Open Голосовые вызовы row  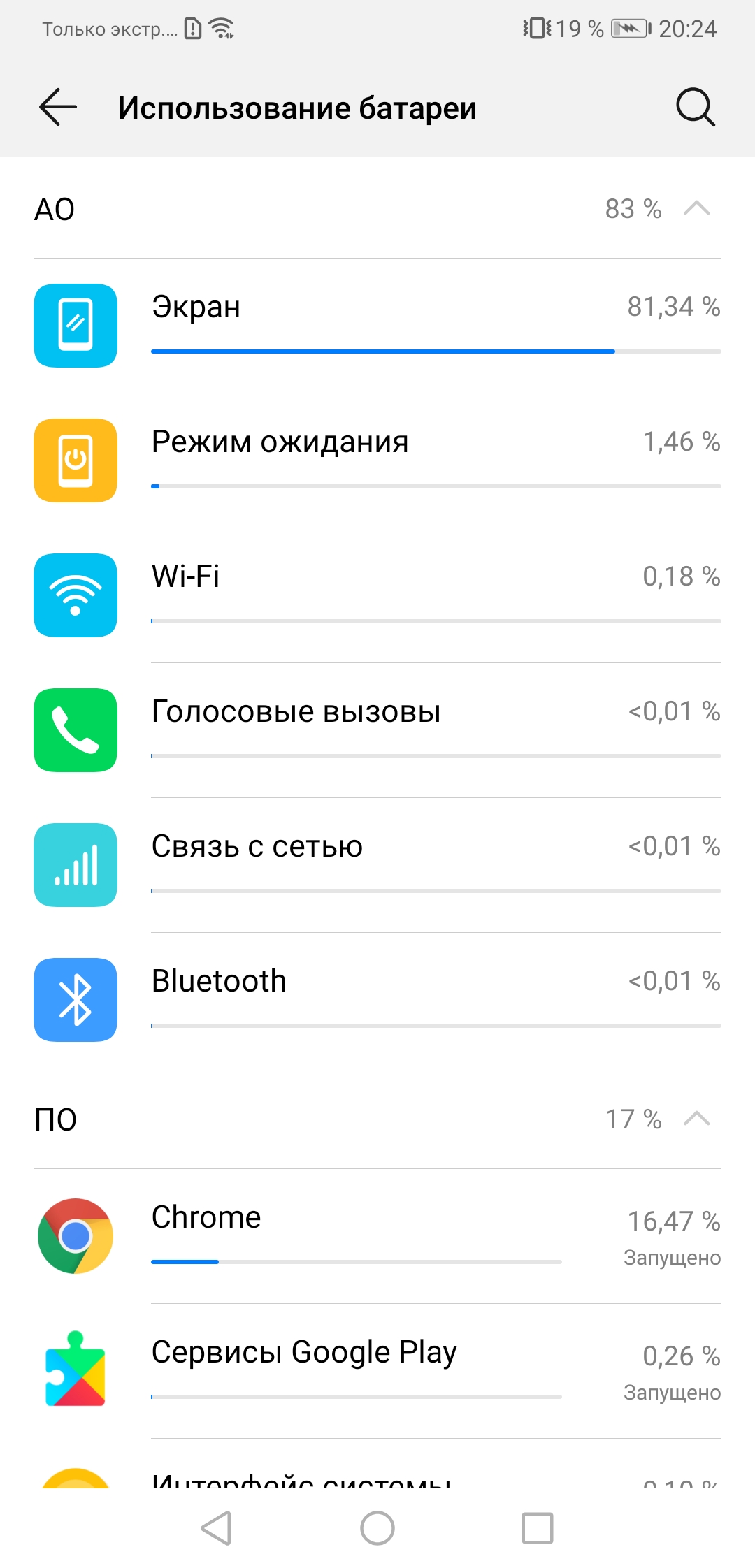tap(377, 730)
